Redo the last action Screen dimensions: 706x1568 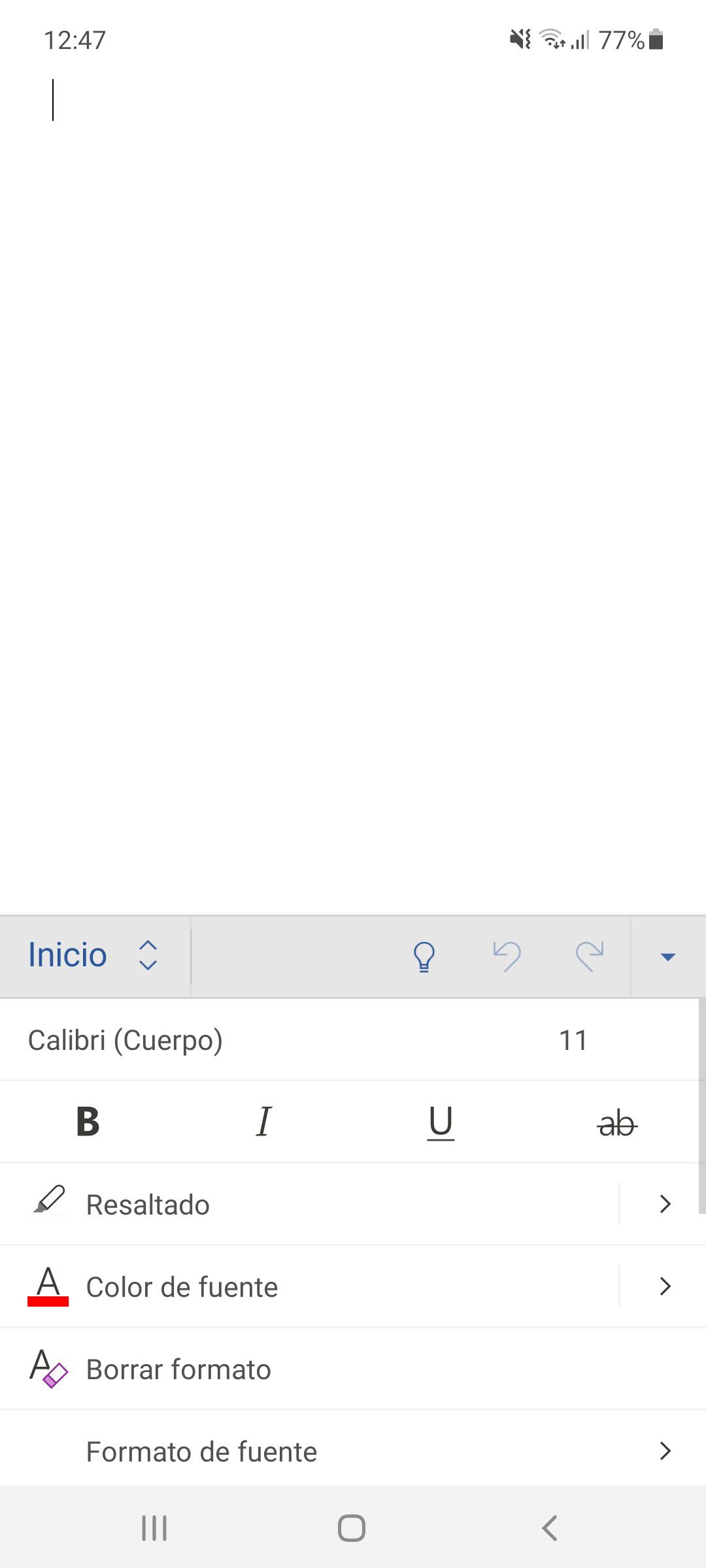(x=589, y=957)
